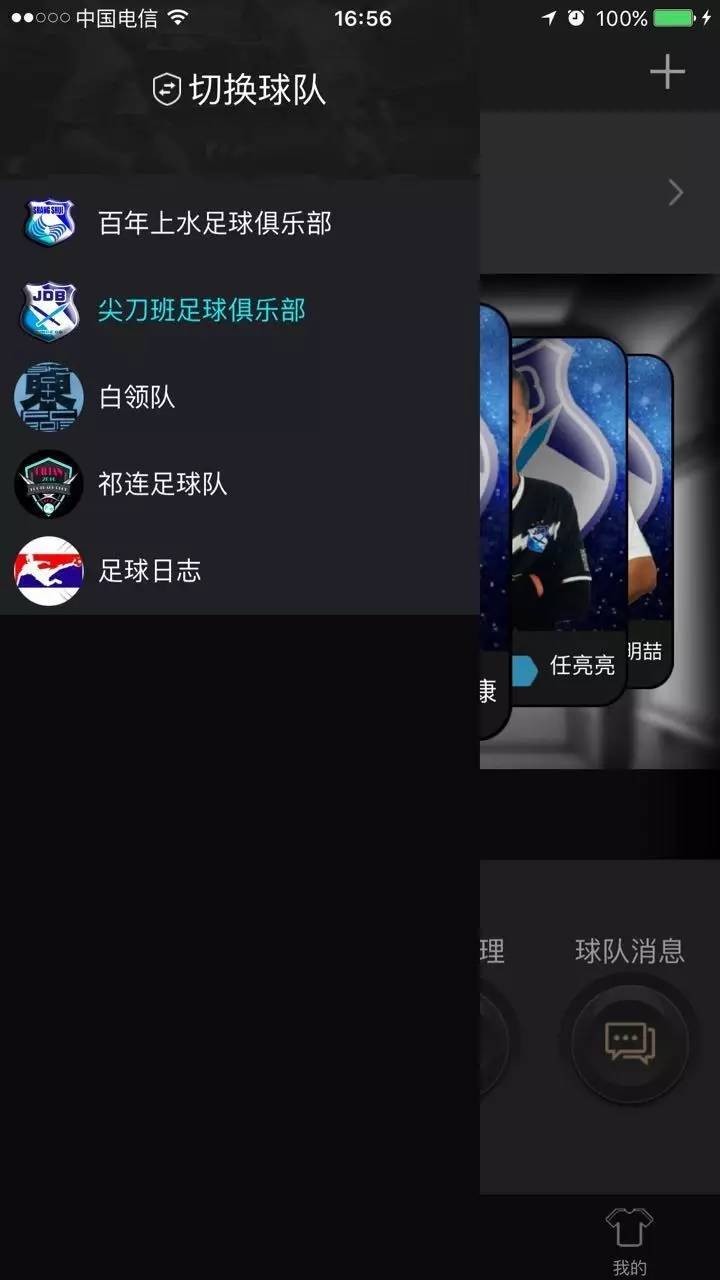Click the 百年上水足球俱乐部 club badge
The image size is (720, 1280).
[x=47, y=222]
